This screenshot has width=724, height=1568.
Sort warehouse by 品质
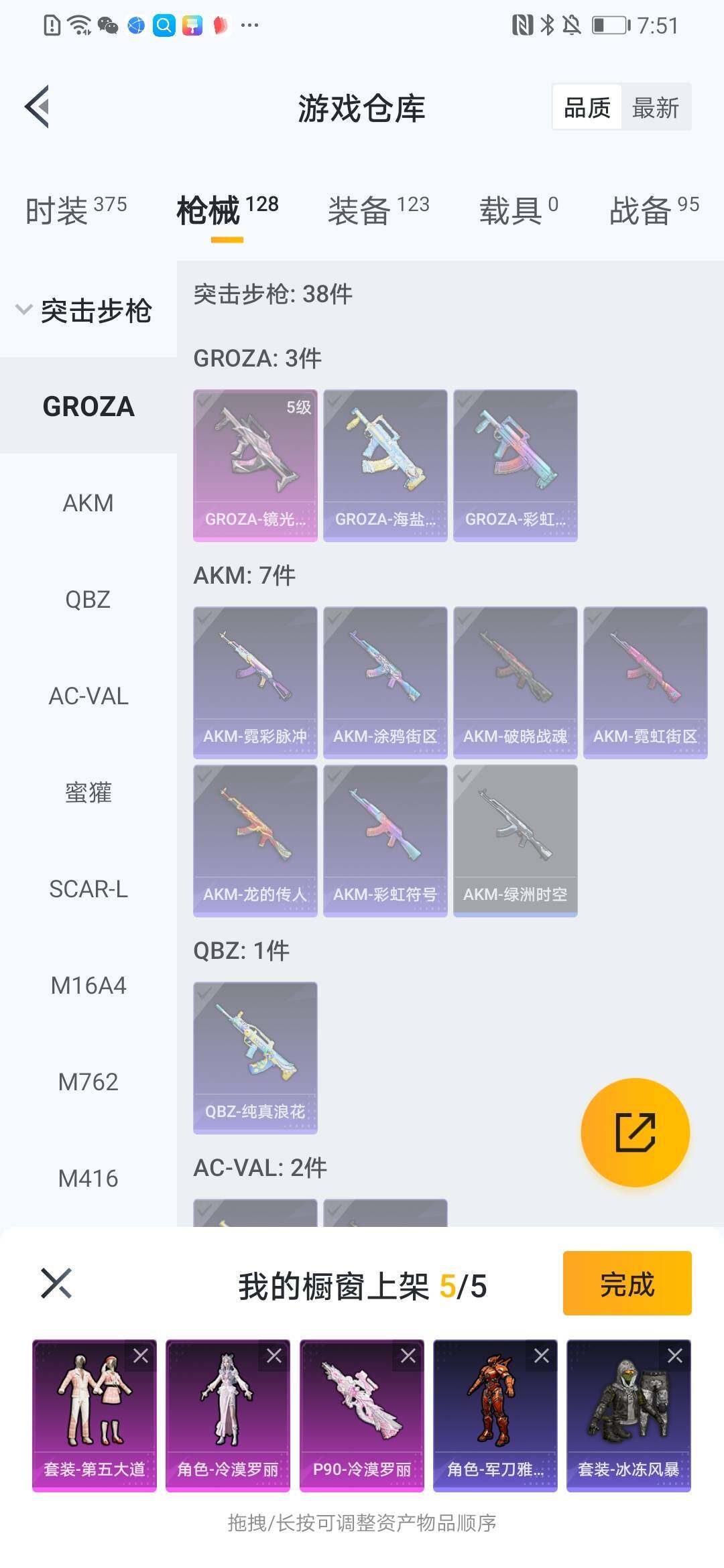[x=587, y=107]
